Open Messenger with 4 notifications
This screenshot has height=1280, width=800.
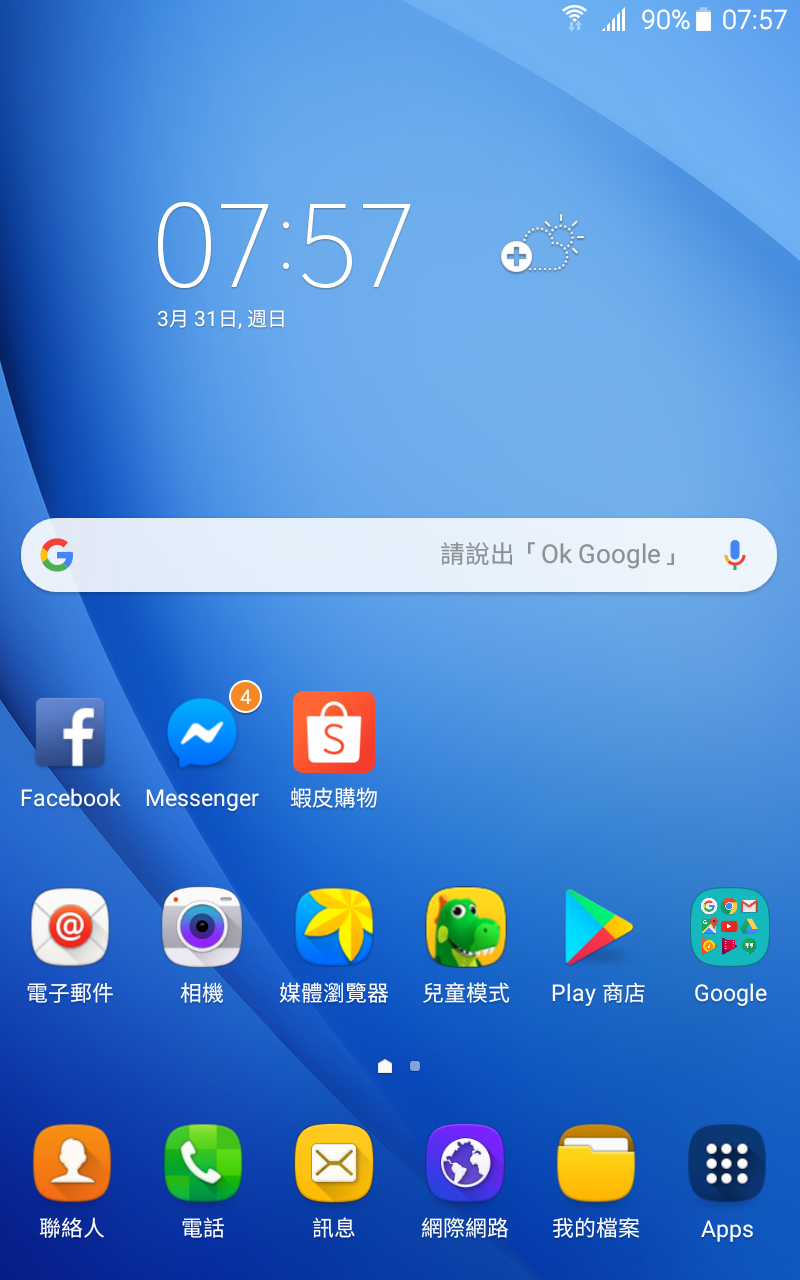(x=202, y=735)
